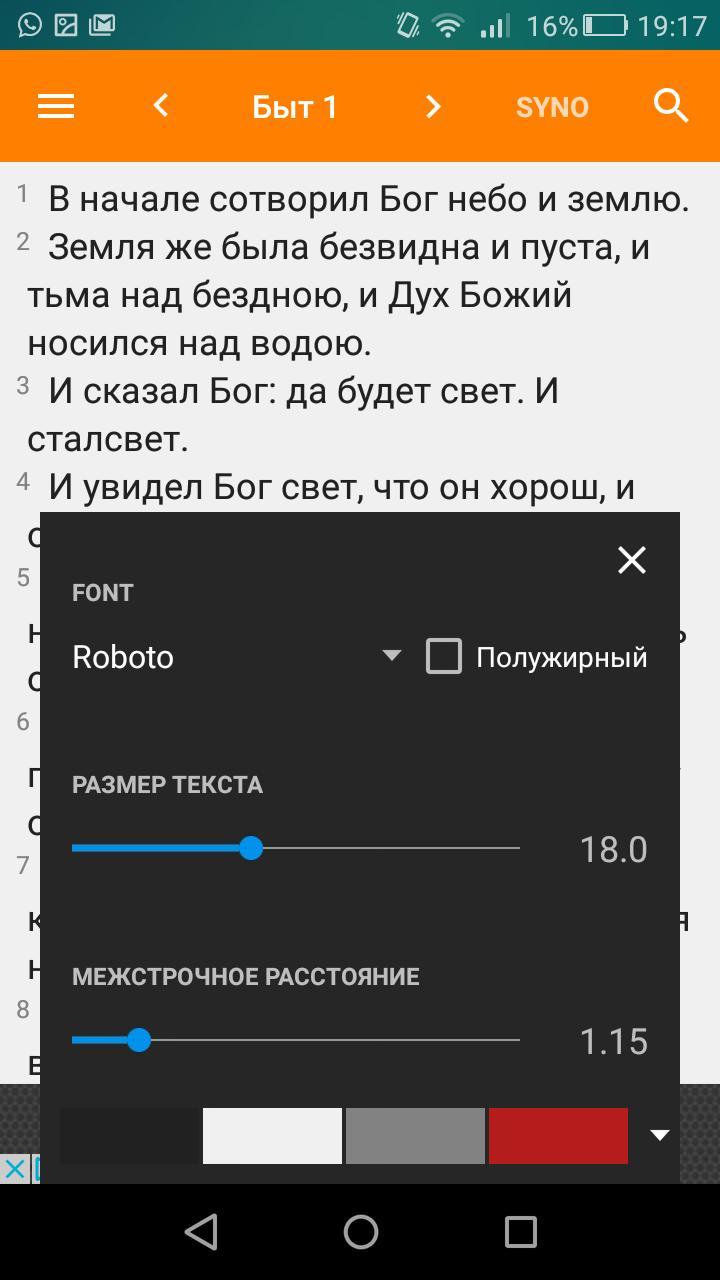Tap the Размер текста slider track
Image resolution: width=720 pixels, height=1280 pixels.
(296, 848)
